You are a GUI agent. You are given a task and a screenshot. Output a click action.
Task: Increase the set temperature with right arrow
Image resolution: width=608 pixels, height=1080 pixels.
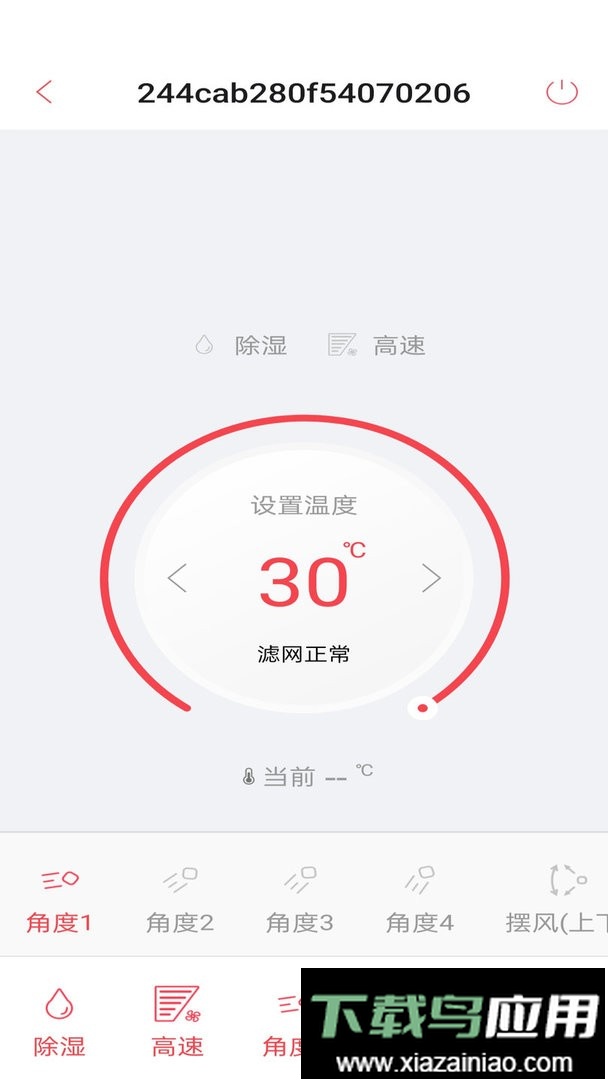[x=431, y=578]
